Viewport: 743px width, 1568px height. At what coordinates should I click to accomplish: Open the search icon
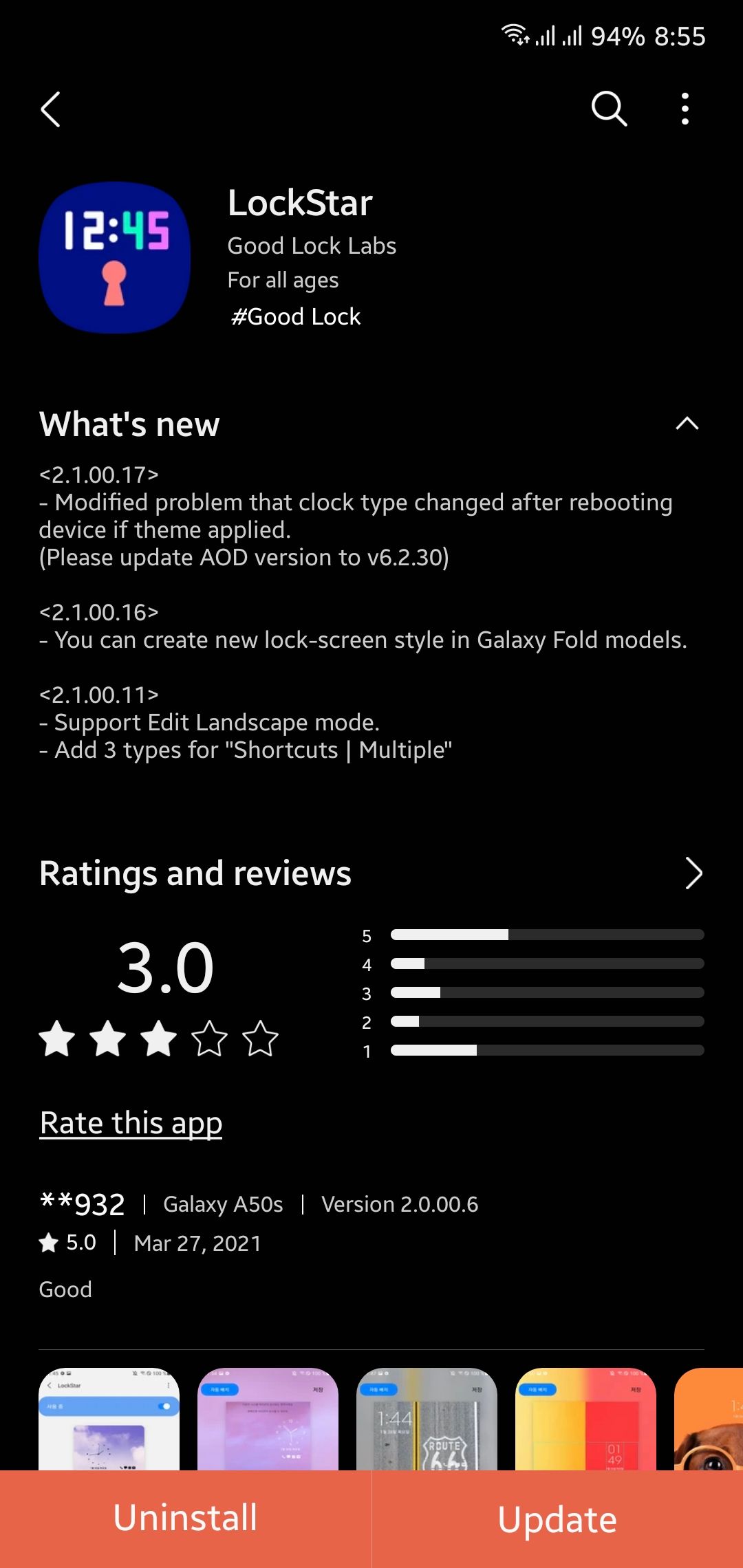(x=609, y=109)
